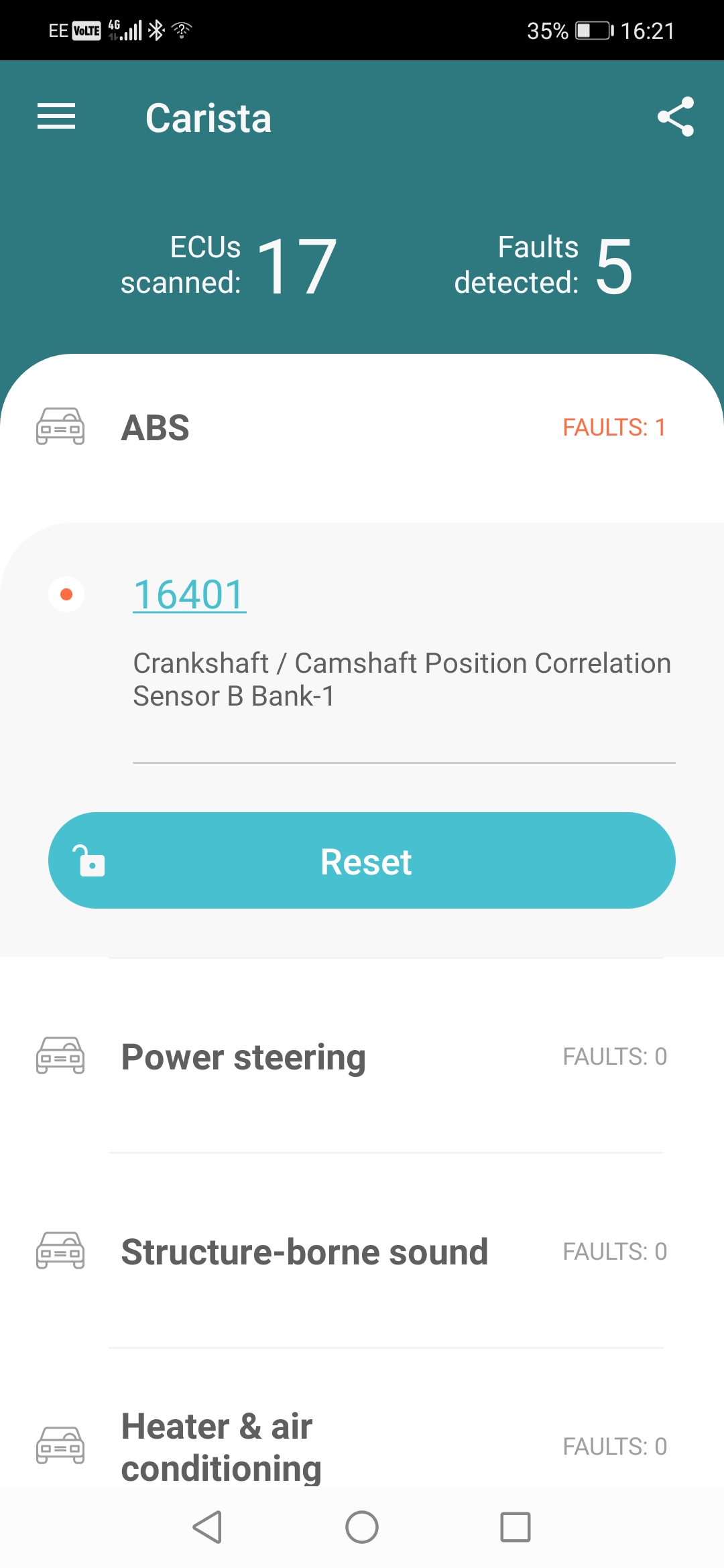Tap the Bluetooth icon in the status bar

click(156, 29)
